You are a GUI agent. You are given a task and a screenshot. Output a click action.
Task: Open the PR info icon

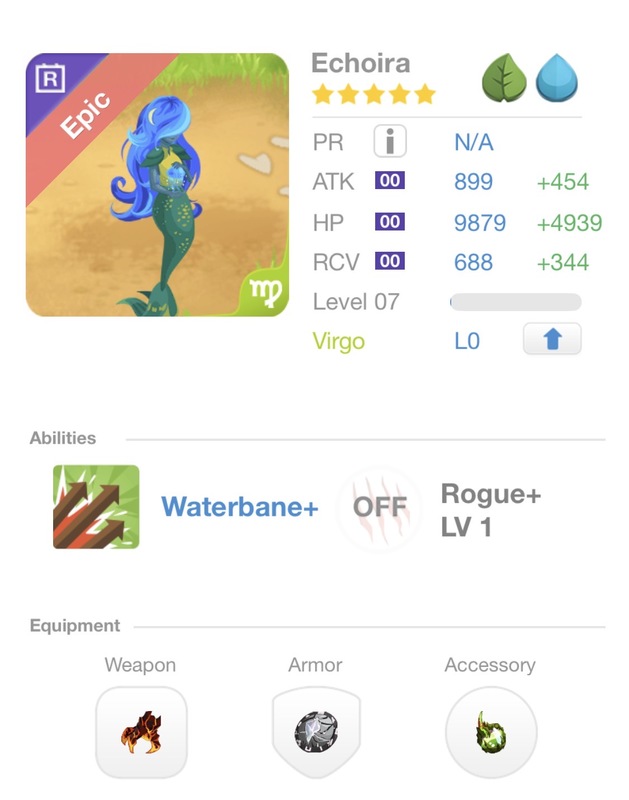click(x=390, y=142)
